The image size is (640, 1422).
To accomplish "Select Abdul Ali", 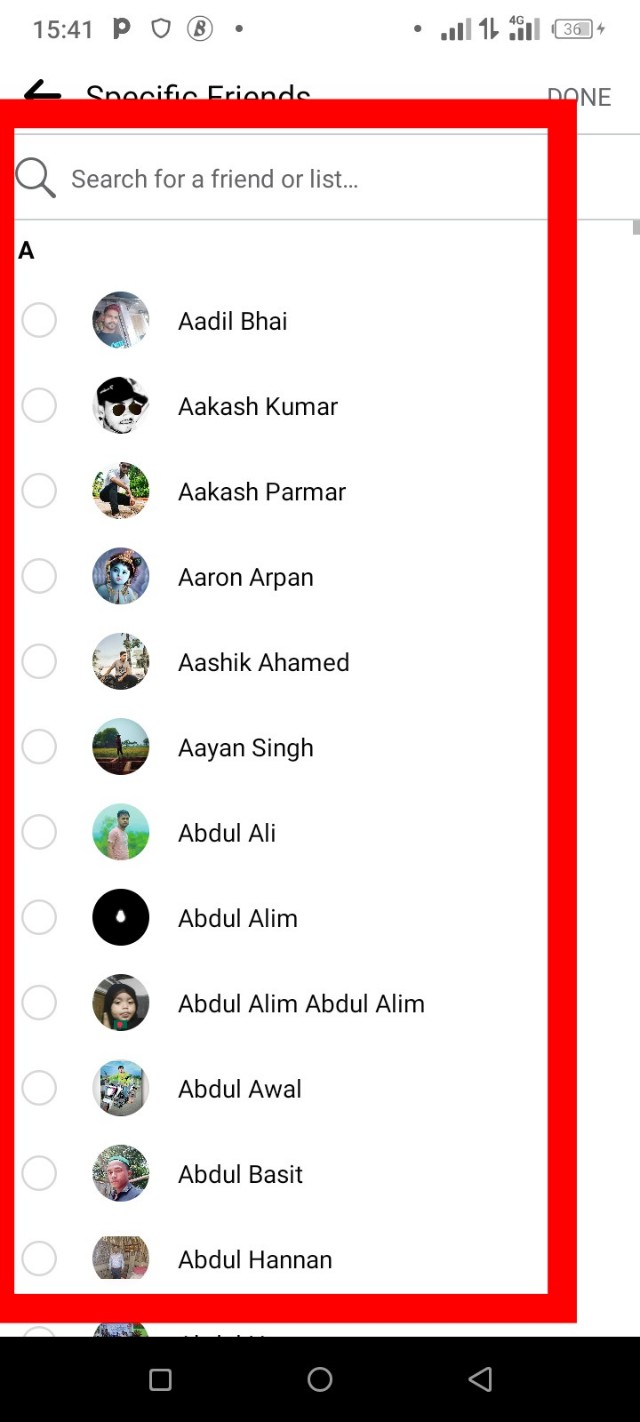I will click(x=39, y=832).
